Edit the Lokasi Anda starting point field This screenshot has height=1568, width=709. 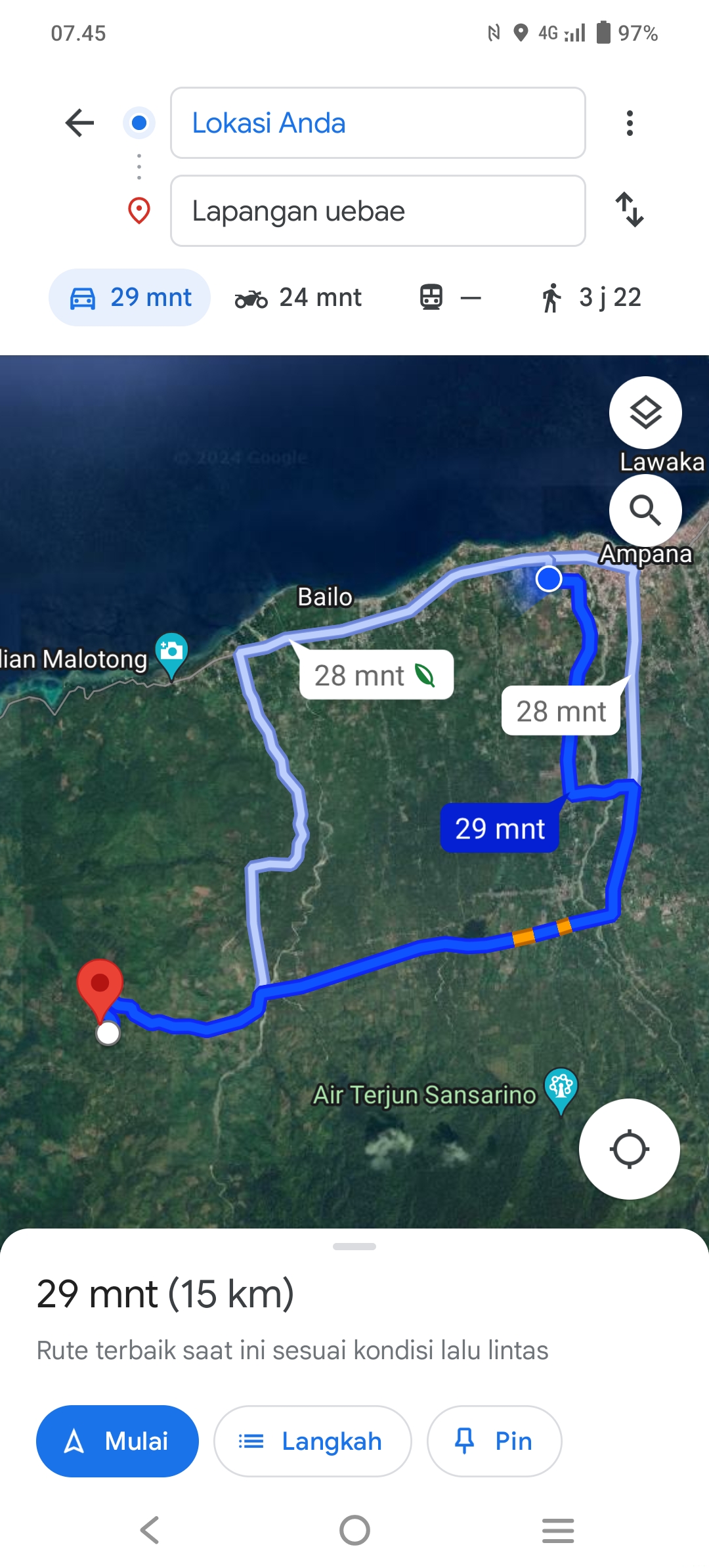point(378,123)
